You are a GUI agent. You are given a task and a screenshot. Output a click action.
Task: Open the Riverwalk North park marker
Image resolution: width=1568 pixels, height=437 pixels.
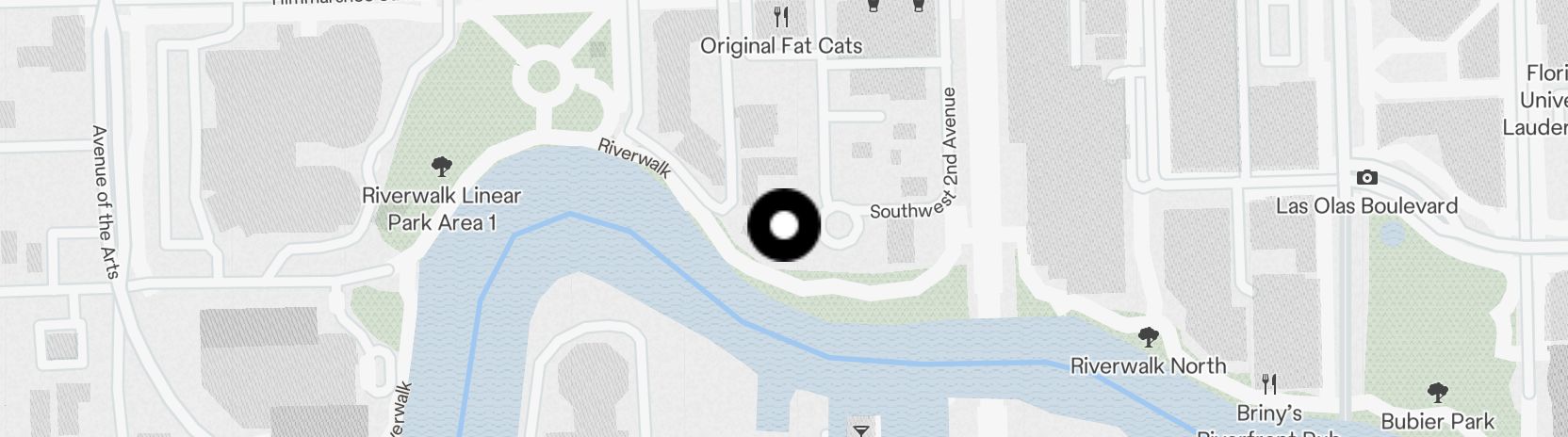(x=1148, y=337)
